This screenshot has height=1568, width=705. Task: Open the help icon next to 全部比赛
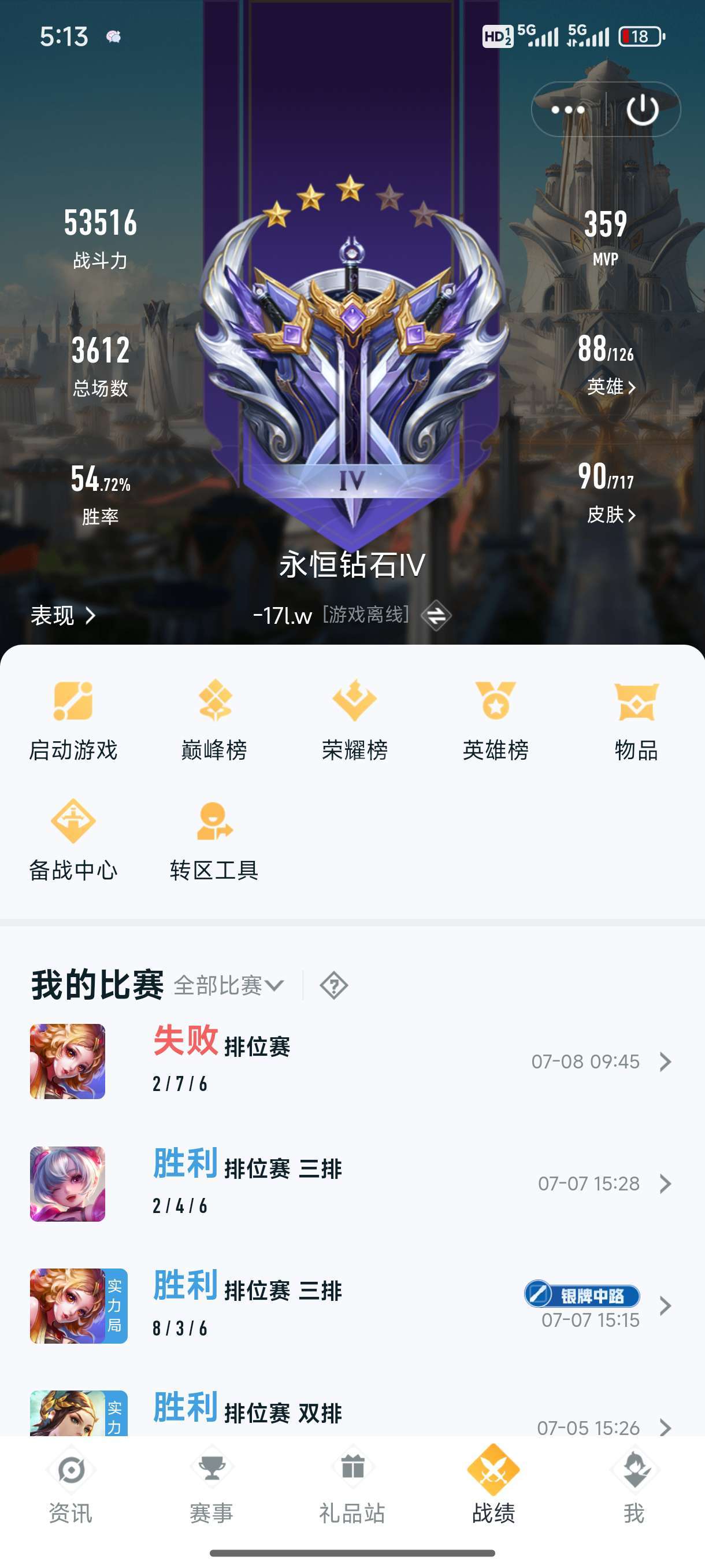point(334,985)
